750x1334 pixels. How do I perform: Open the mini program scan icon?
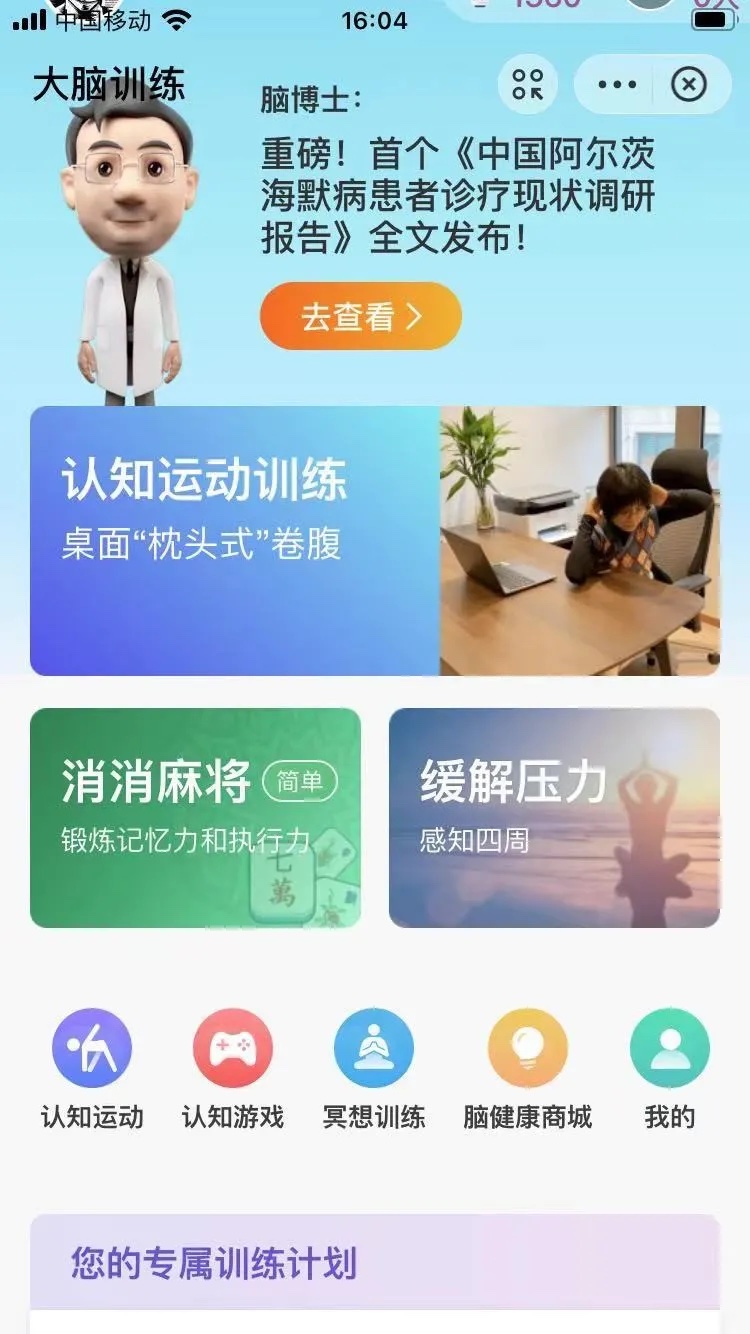coord(527,84)
